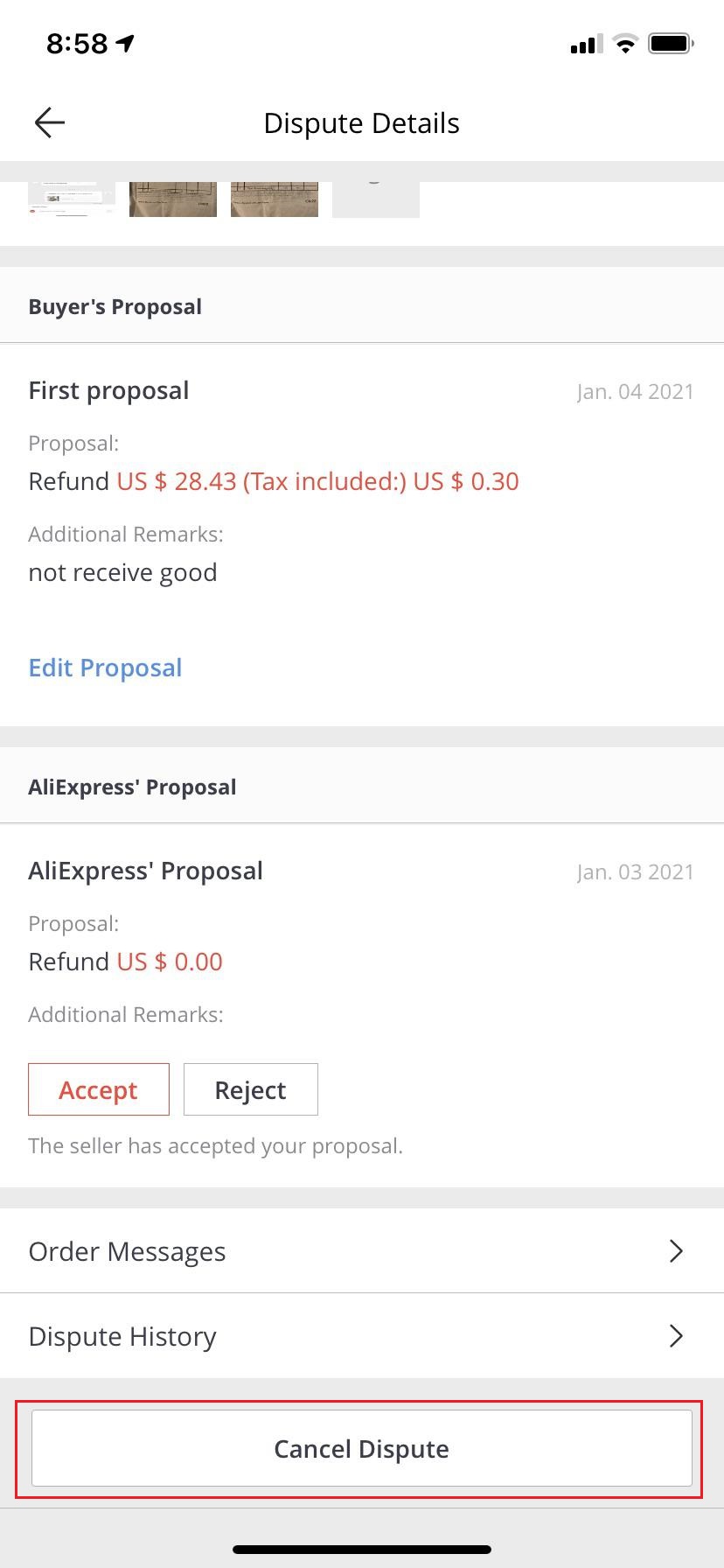Tap the seller acceptance confirmation message
The height and width of the screenshot is (1568, 724).
tap(215, 1145)
